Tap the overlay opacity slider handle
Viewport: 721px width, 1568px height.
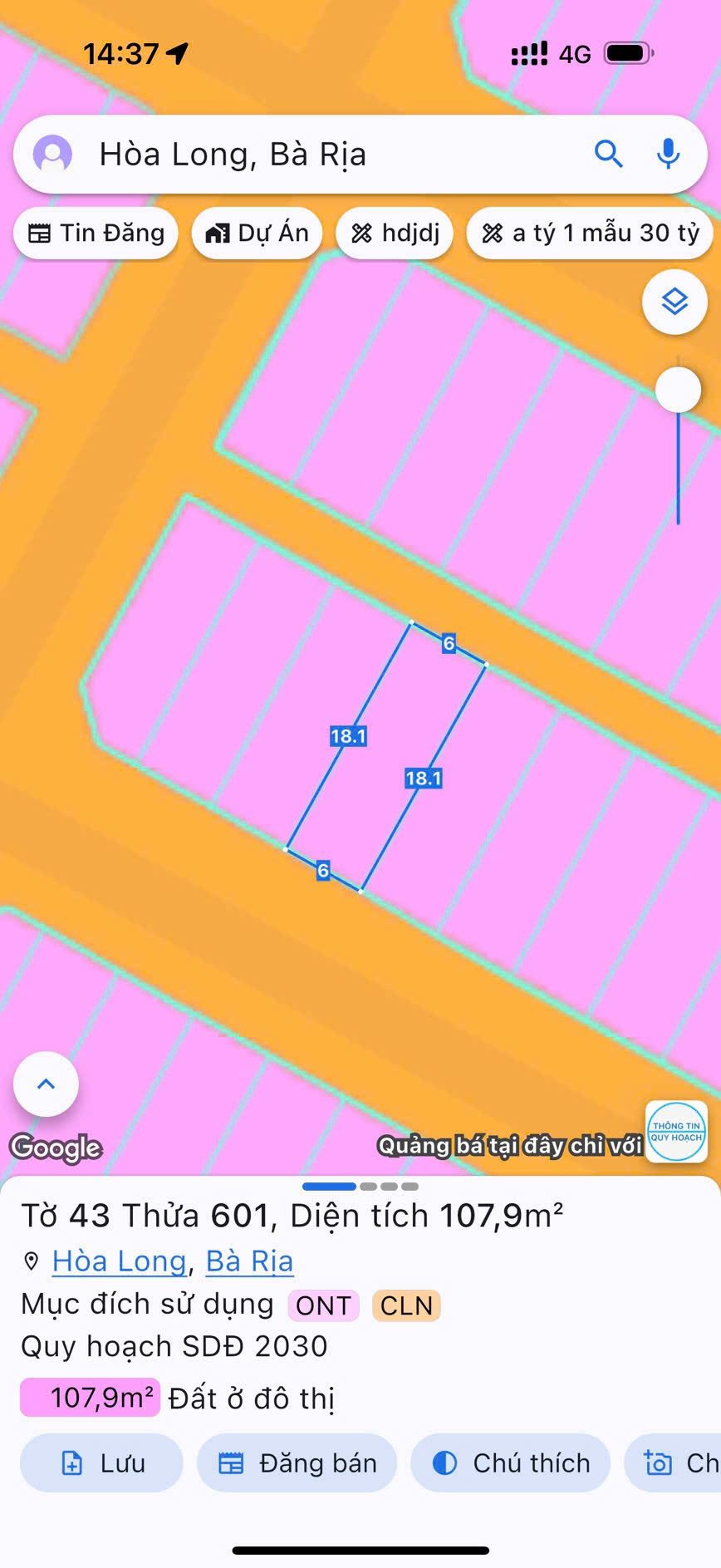[678, 389]
